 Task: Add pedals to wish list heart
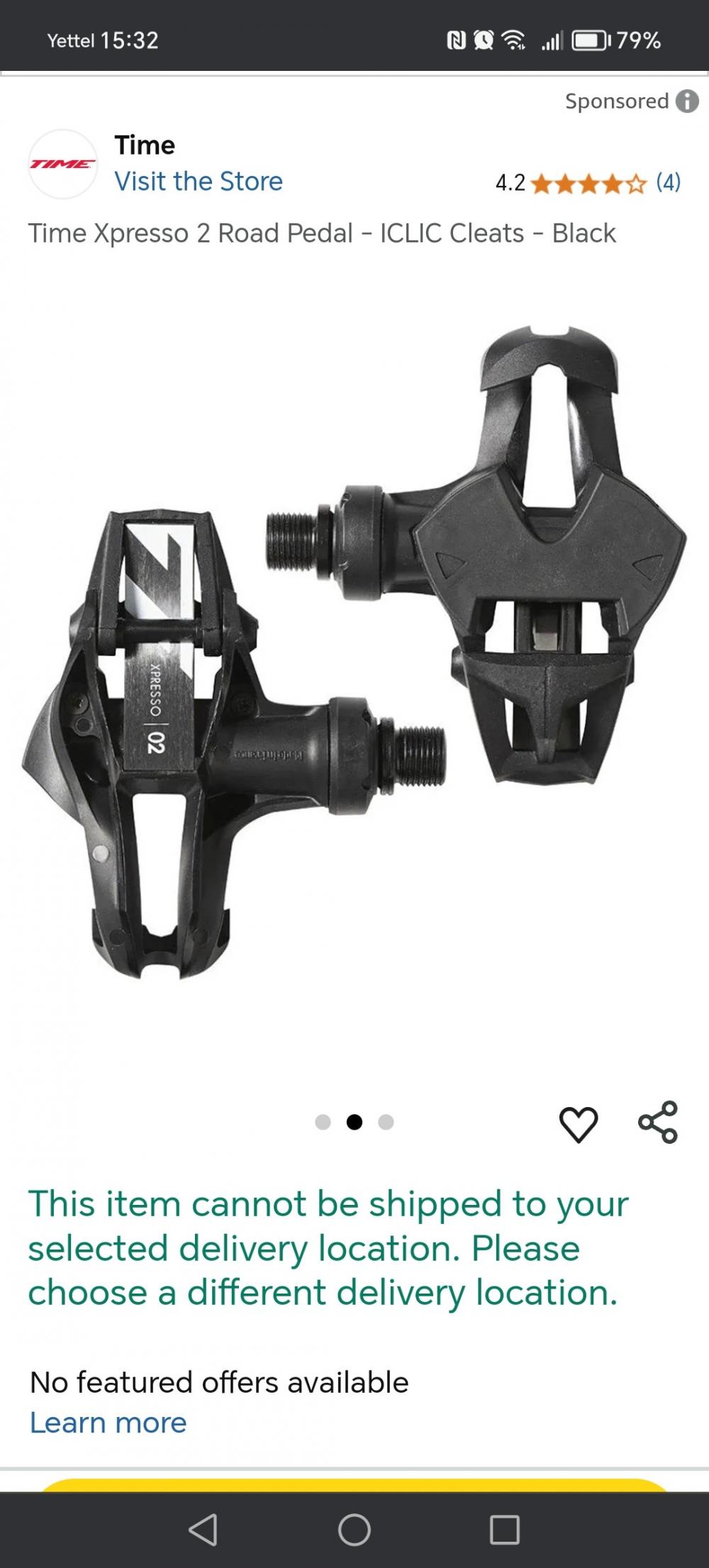(579, 1125)
